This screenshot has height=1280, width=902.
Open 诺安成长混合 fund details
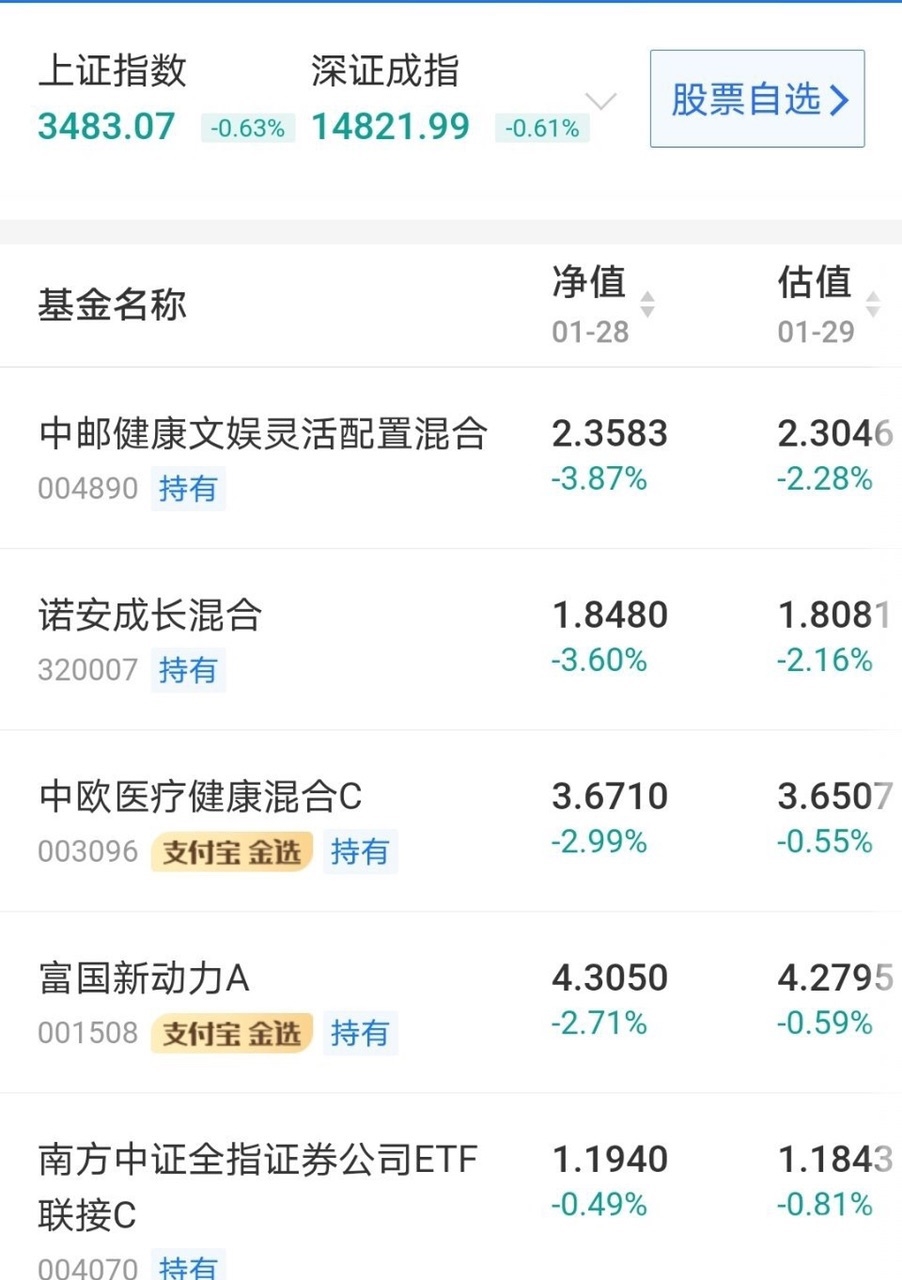point(150,615)
